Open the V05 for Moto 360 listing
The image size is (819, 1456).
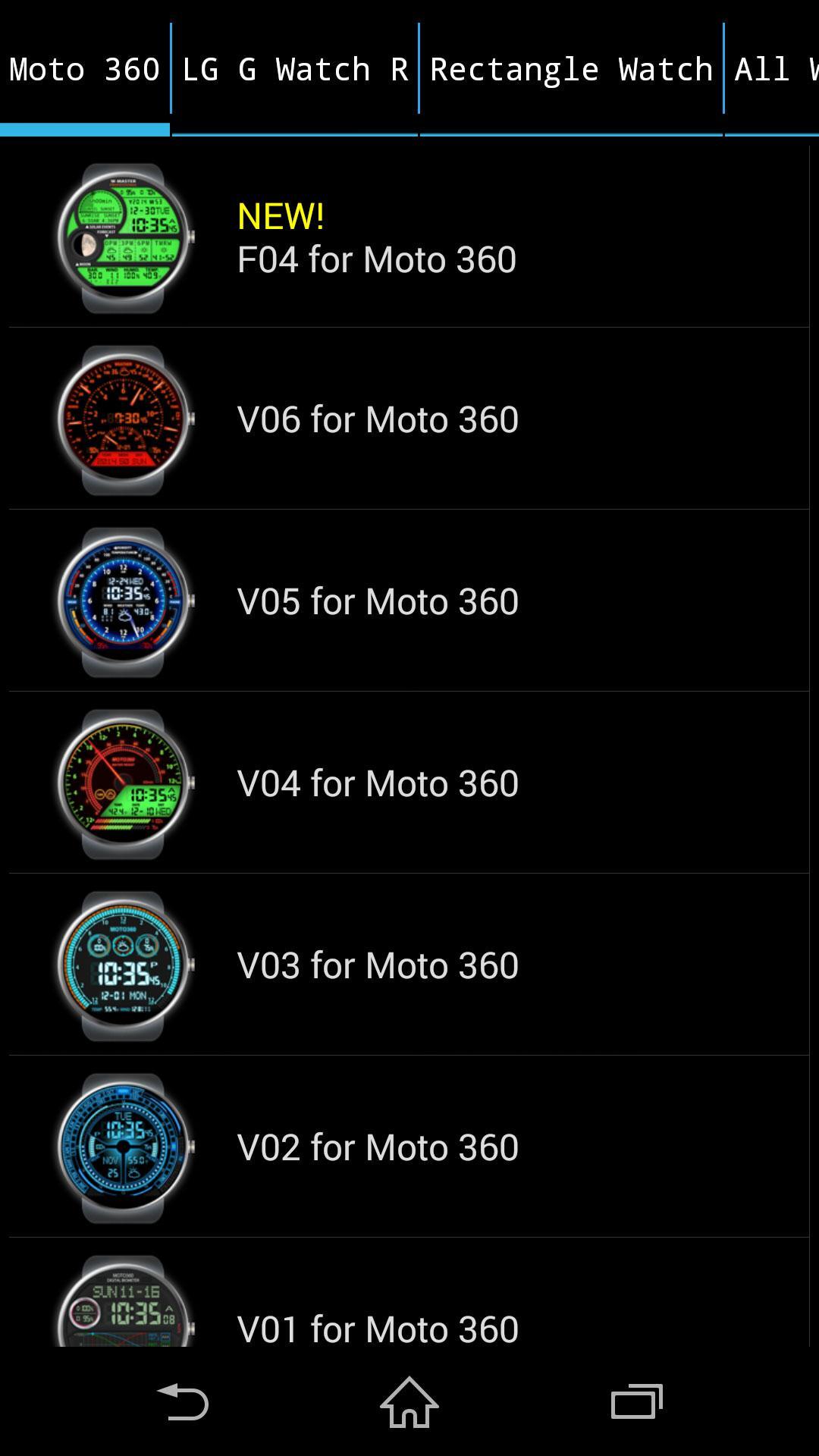pyautogui.click(x=409, y=599)
